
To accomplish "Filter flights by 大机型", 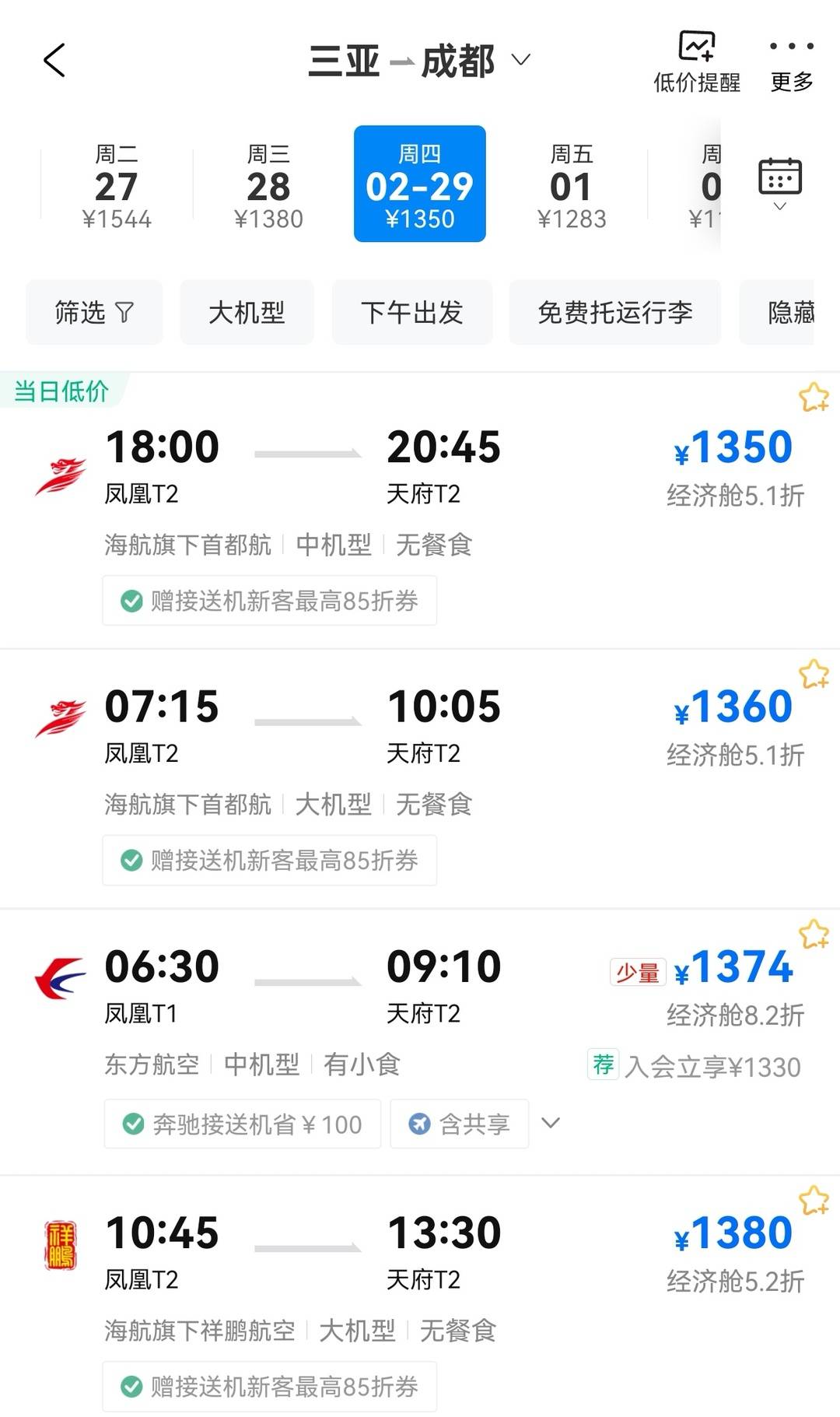I will [x=247, y=312].
